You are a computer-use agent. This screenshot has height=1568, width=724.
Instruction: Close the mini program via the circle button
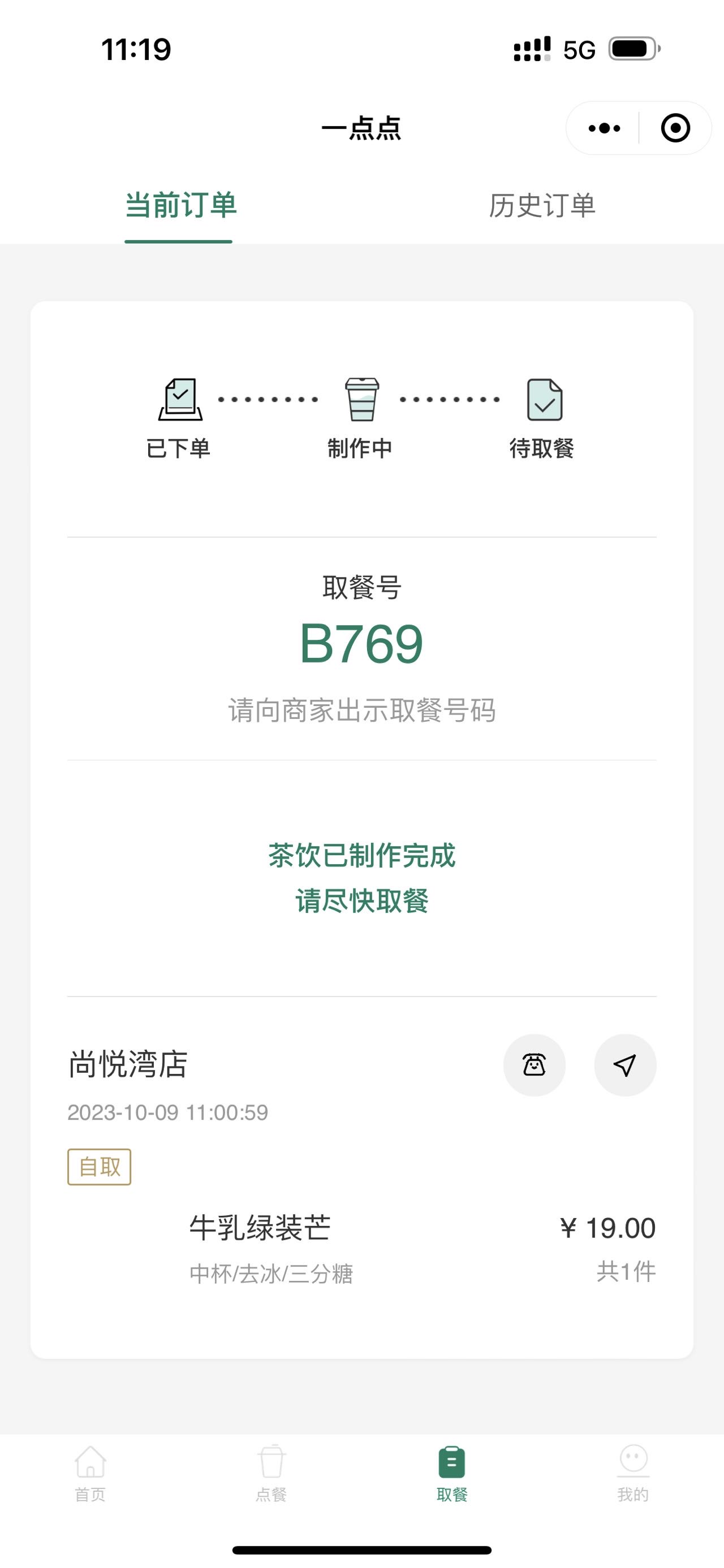[x=675, y=128]
